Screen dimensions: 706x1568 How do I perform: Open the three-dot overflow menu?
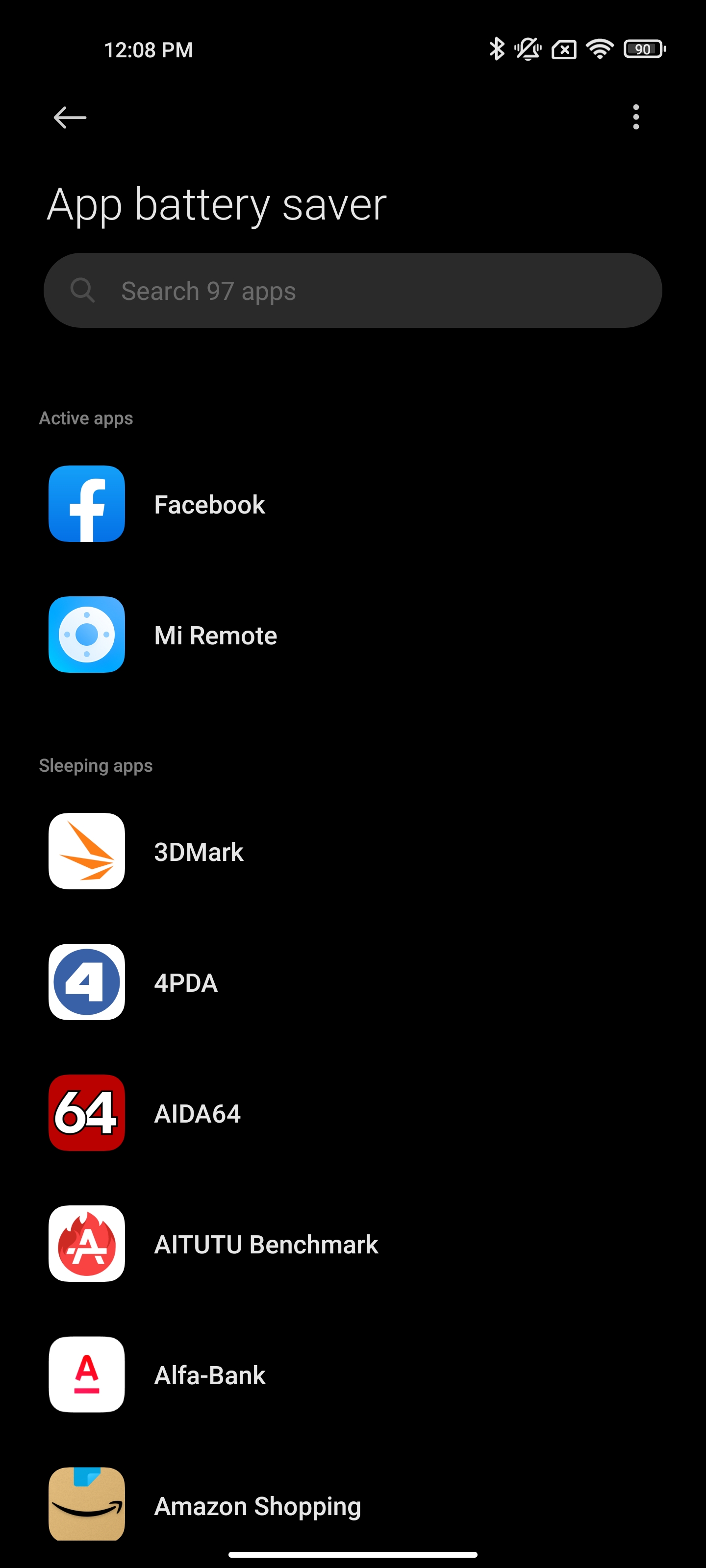coord(635,117)
